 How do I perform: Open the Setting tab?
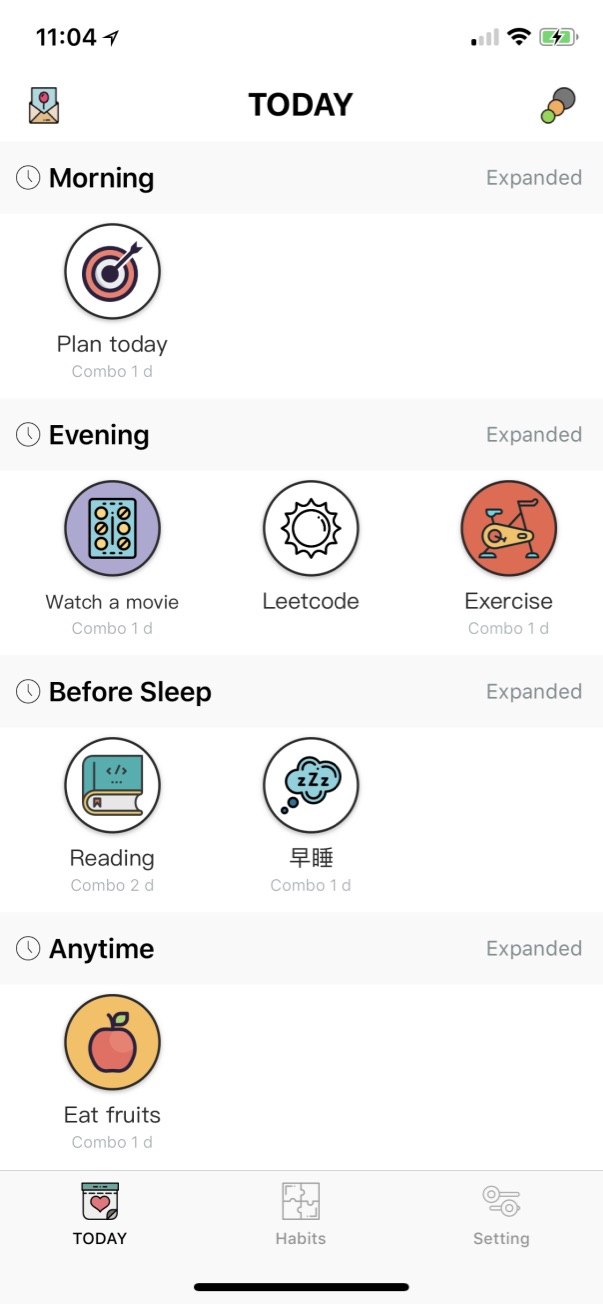pyautogui.click(x=501, y=1213)
